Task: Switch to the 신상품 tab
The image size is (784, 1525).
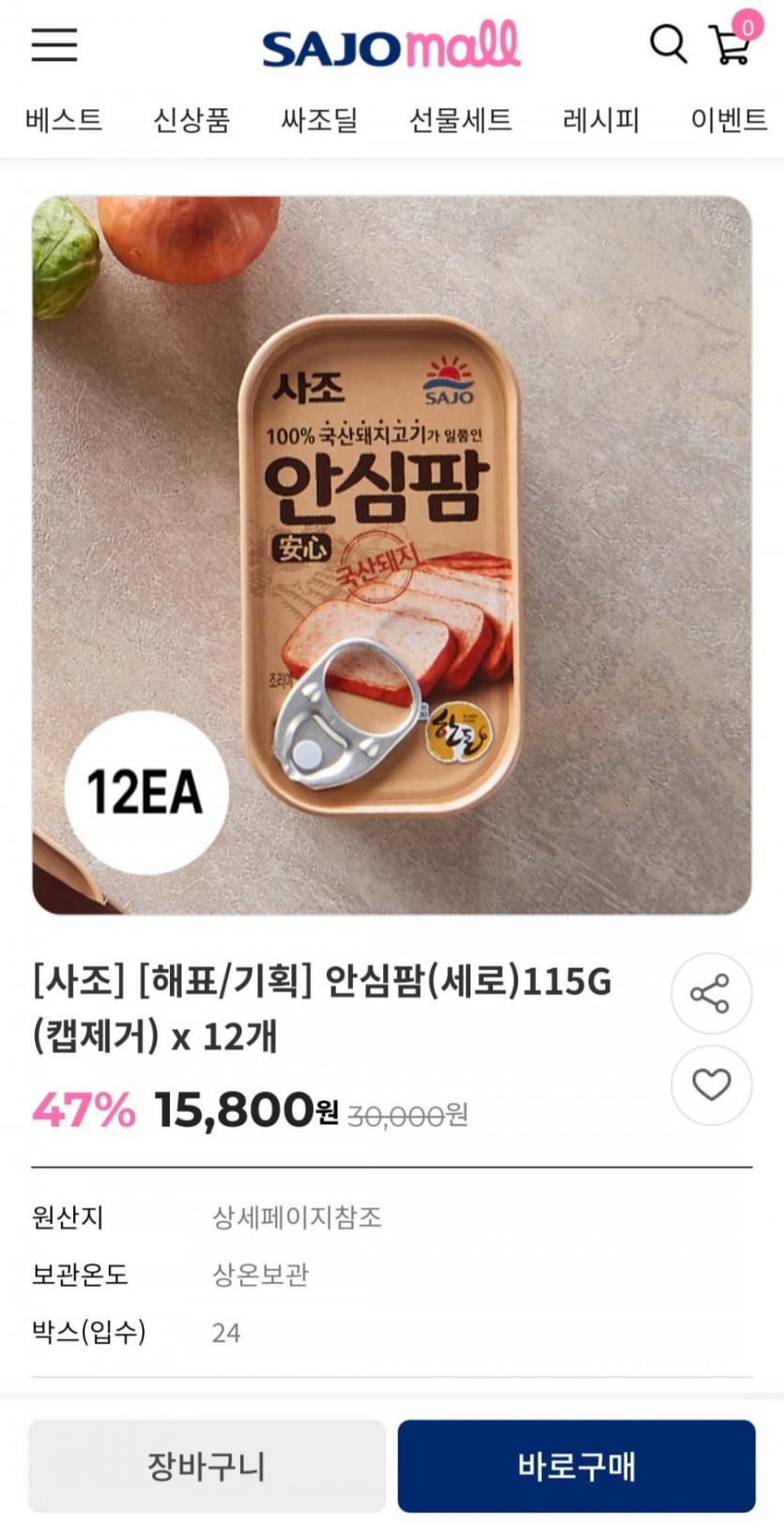Action: (192, 120)
